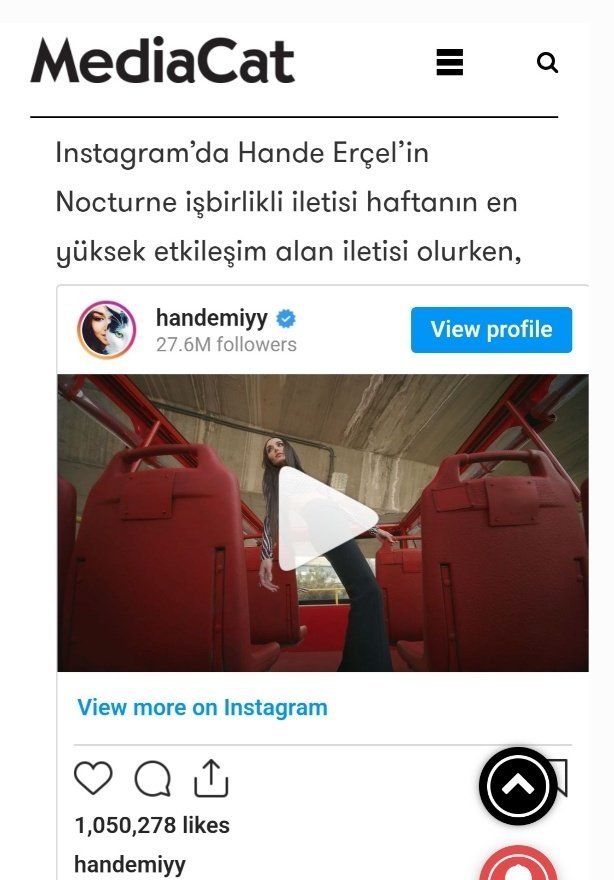Go to the MediaCat homepage logo
Screen dimensions: 614x880
(x=163, y=61)
